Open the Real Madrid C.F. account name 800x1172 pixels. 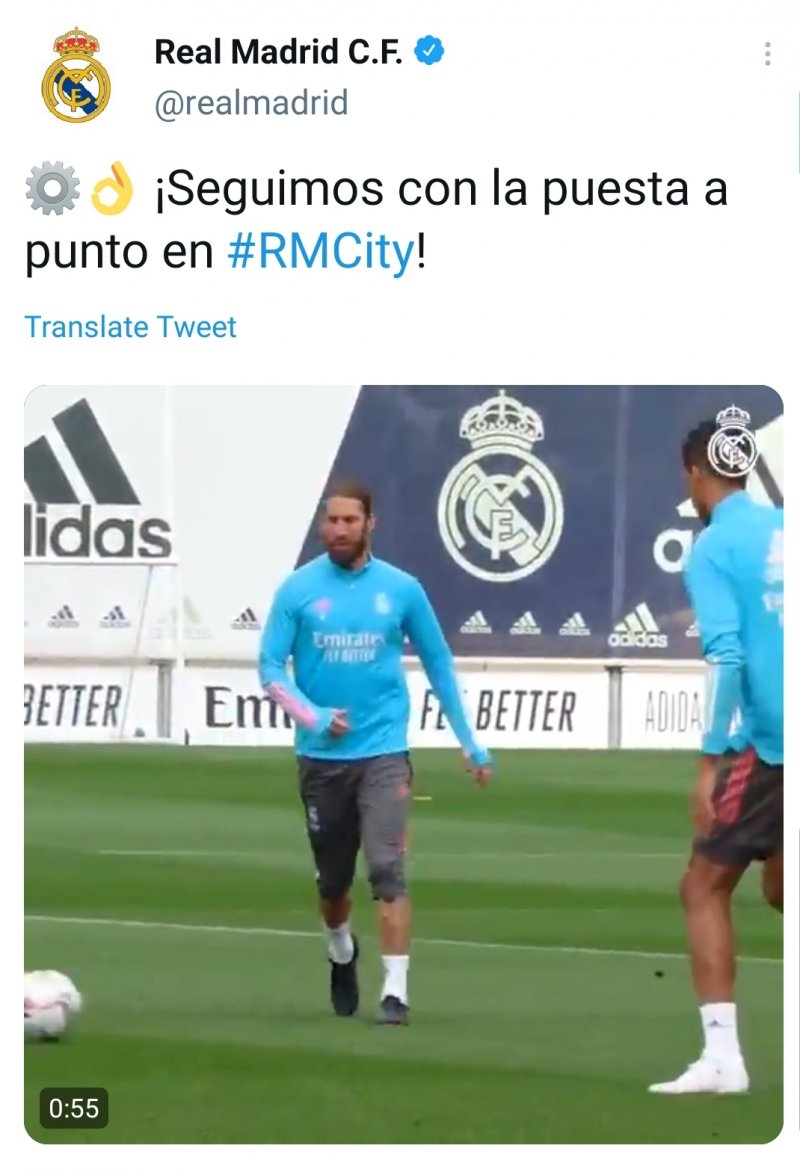[278, 52]
